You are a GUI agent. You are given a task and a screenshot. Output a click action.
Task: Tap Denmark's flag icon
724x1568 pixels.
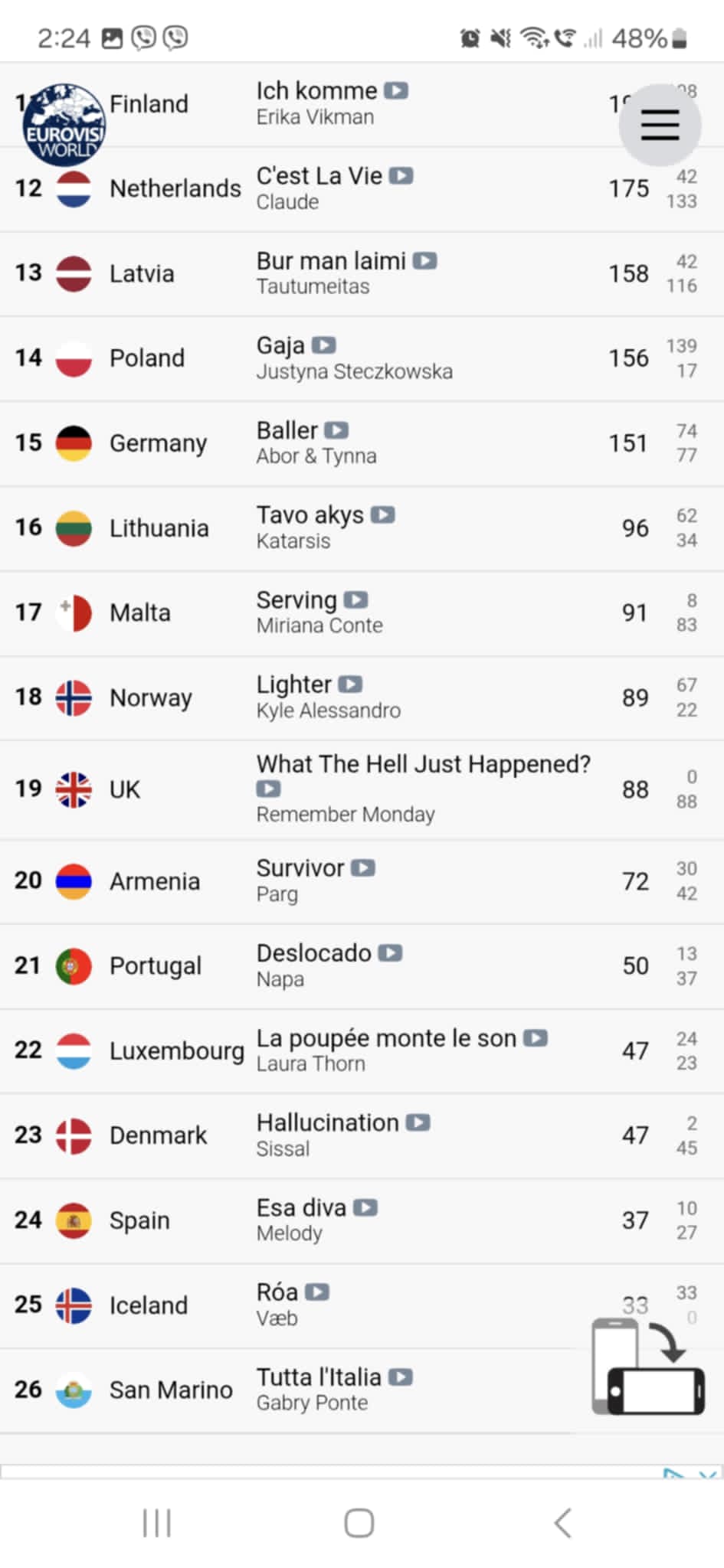[x=74, y=1135]
